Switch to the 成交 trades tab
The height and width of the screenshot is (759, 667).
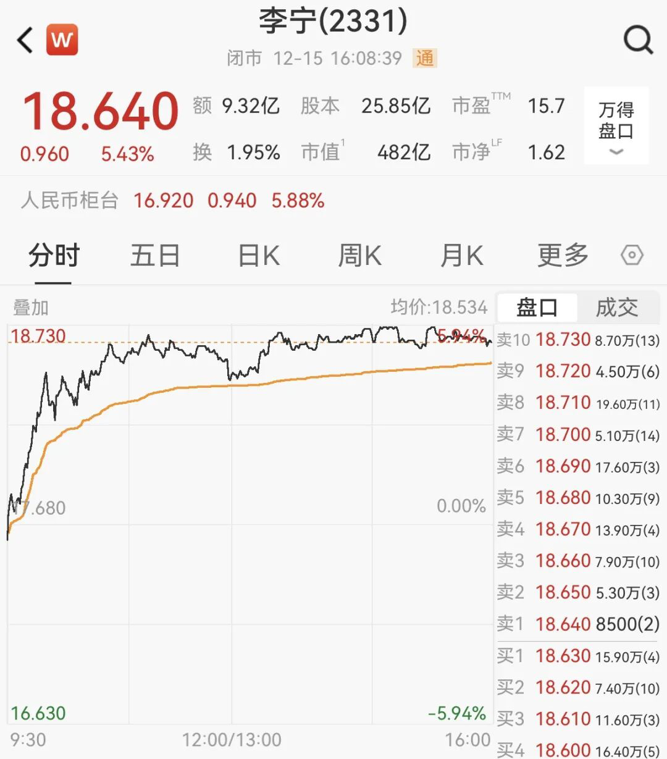pos(616,307)
